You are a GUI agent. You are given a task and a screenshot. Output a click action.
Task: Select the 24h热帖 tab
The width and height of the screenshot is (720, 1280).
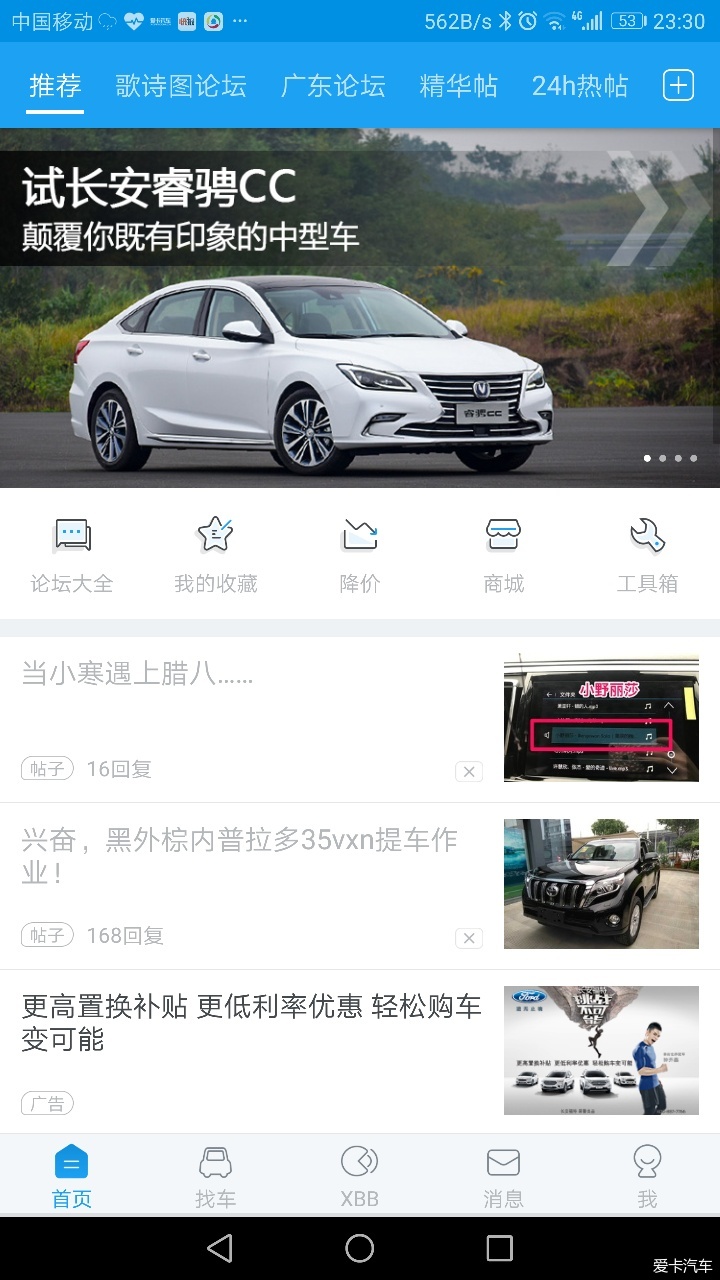click(580, 86)
